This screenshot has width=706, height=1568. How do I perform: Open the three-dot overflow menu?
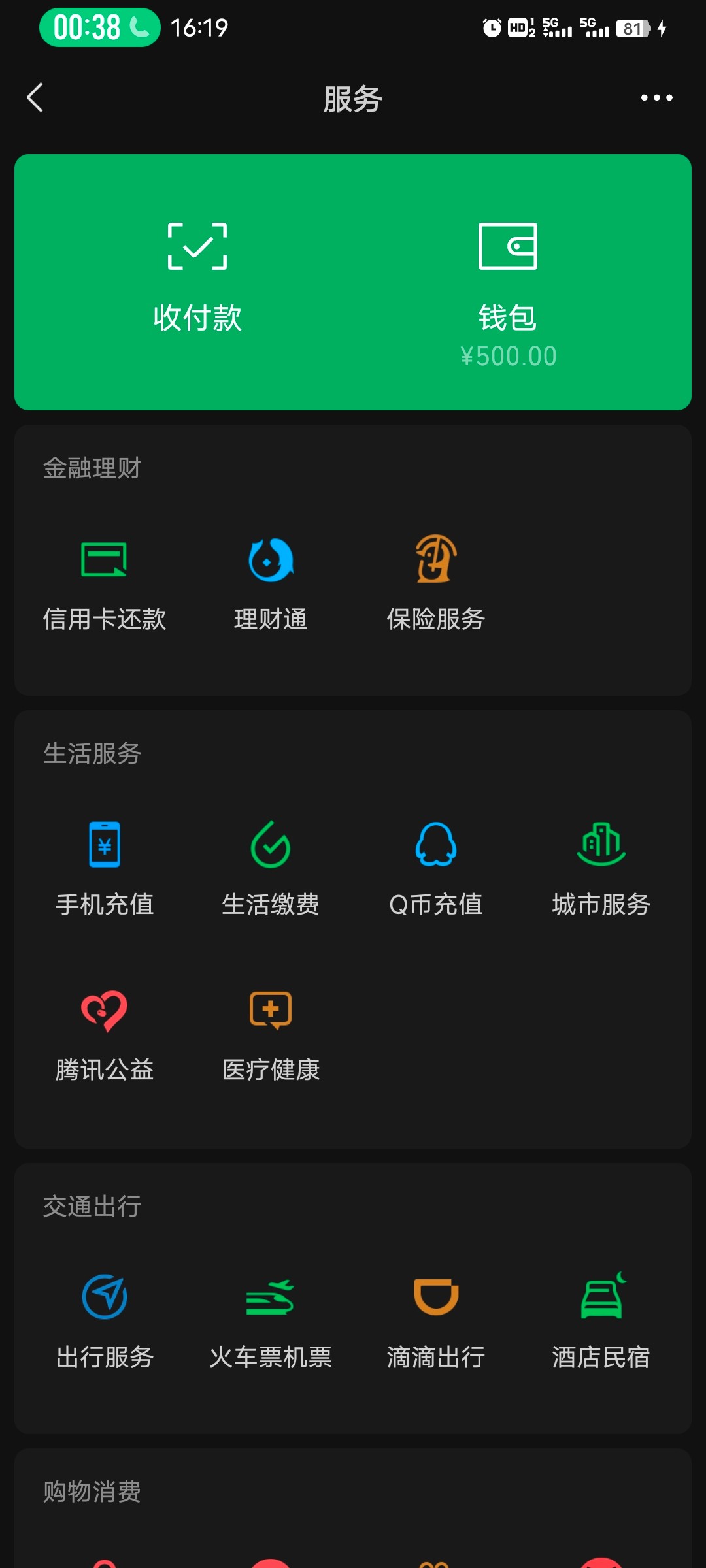coord(656,98)
